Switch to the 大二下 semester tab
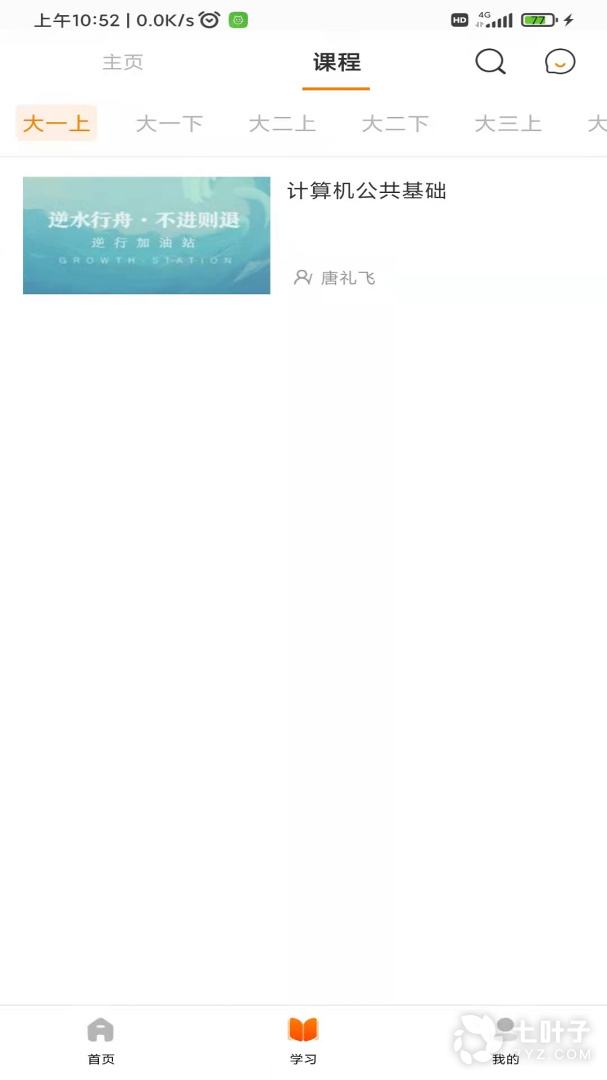The height and width of the screenshot is (1080, 607). pyautogui.click(x=395, y=124)
